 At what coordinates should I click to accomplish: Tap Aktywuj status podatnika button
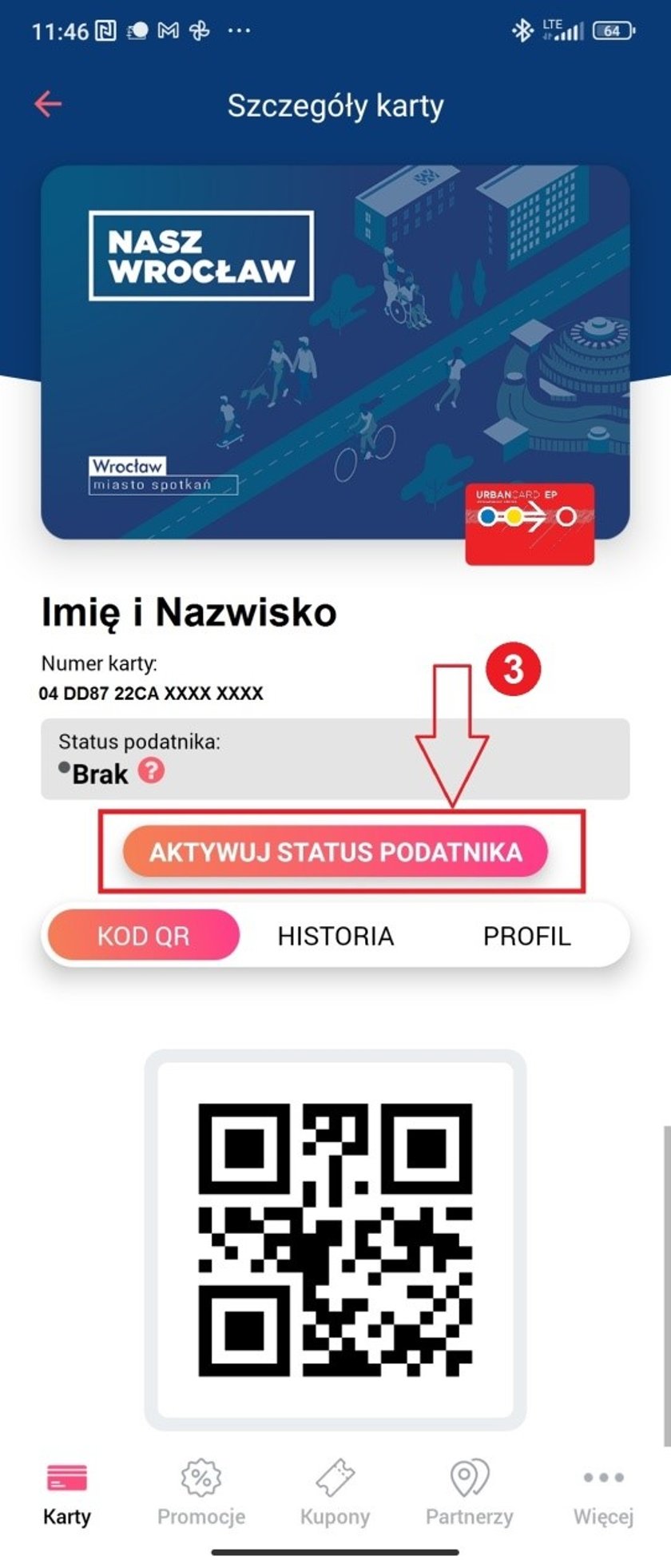(x=335, y=851)
